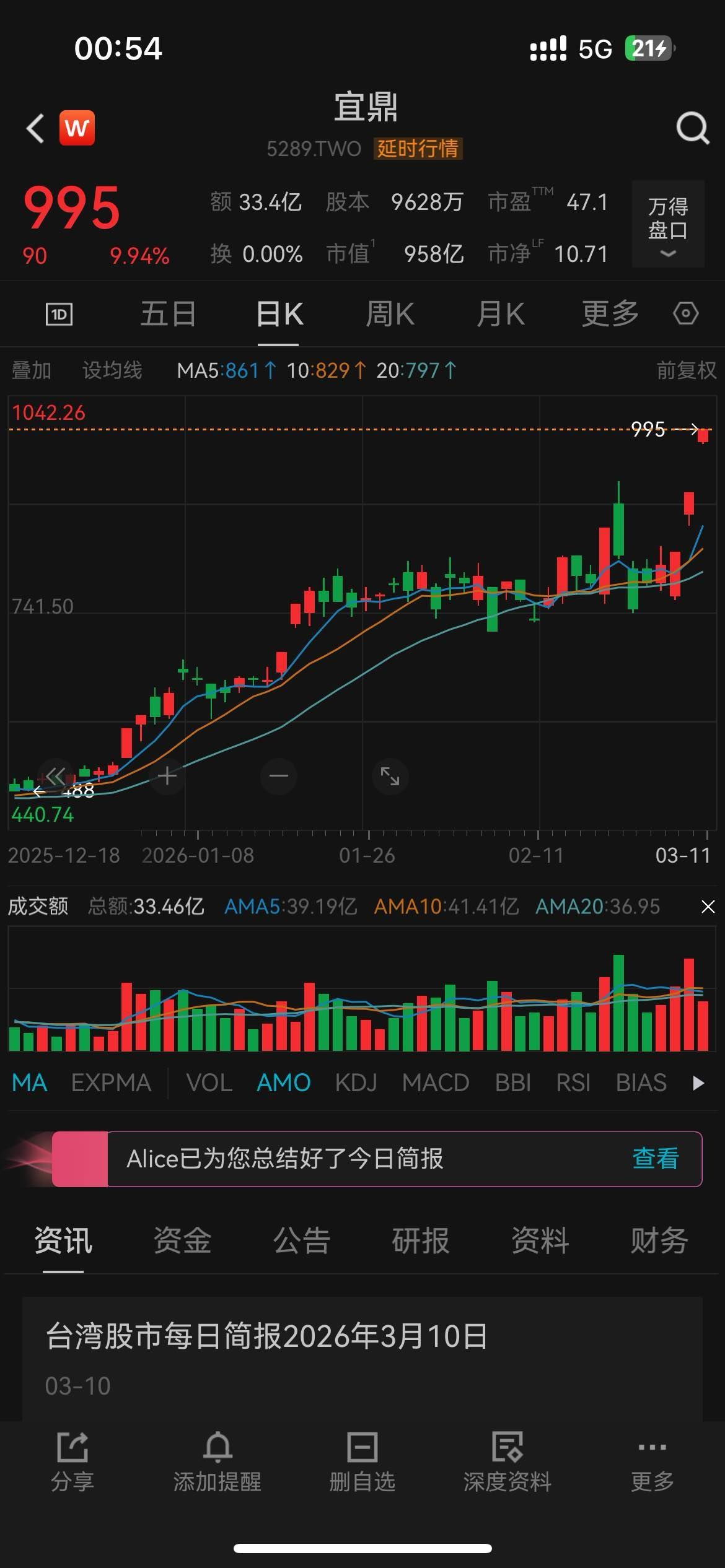Viewport: 725px width, 1568px height.
Task: Close the 成交额 indicator panel
Action: click(x=708, y=907)
